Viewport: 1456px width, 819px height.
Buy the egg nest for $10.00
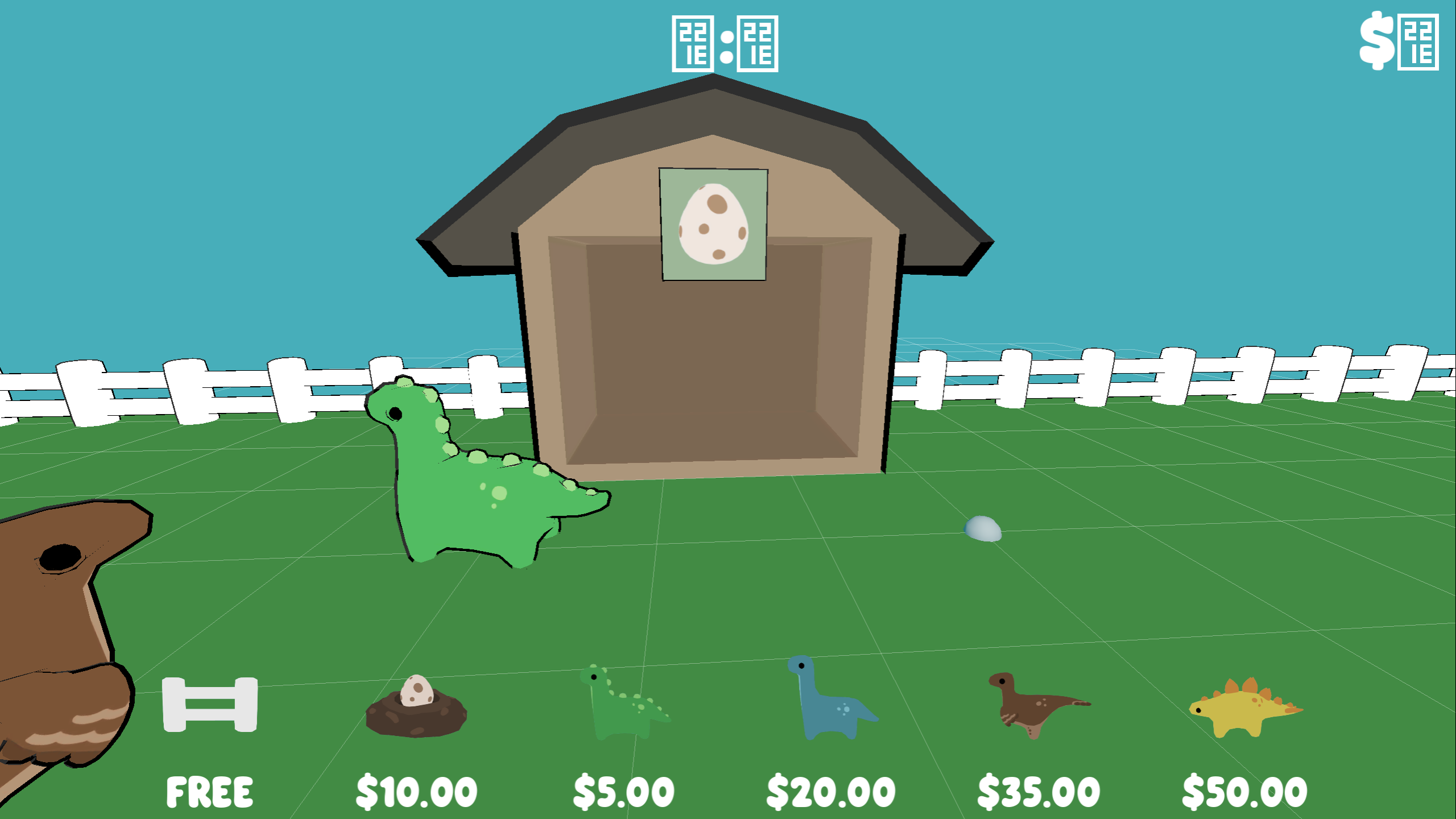tap(416, 706)
